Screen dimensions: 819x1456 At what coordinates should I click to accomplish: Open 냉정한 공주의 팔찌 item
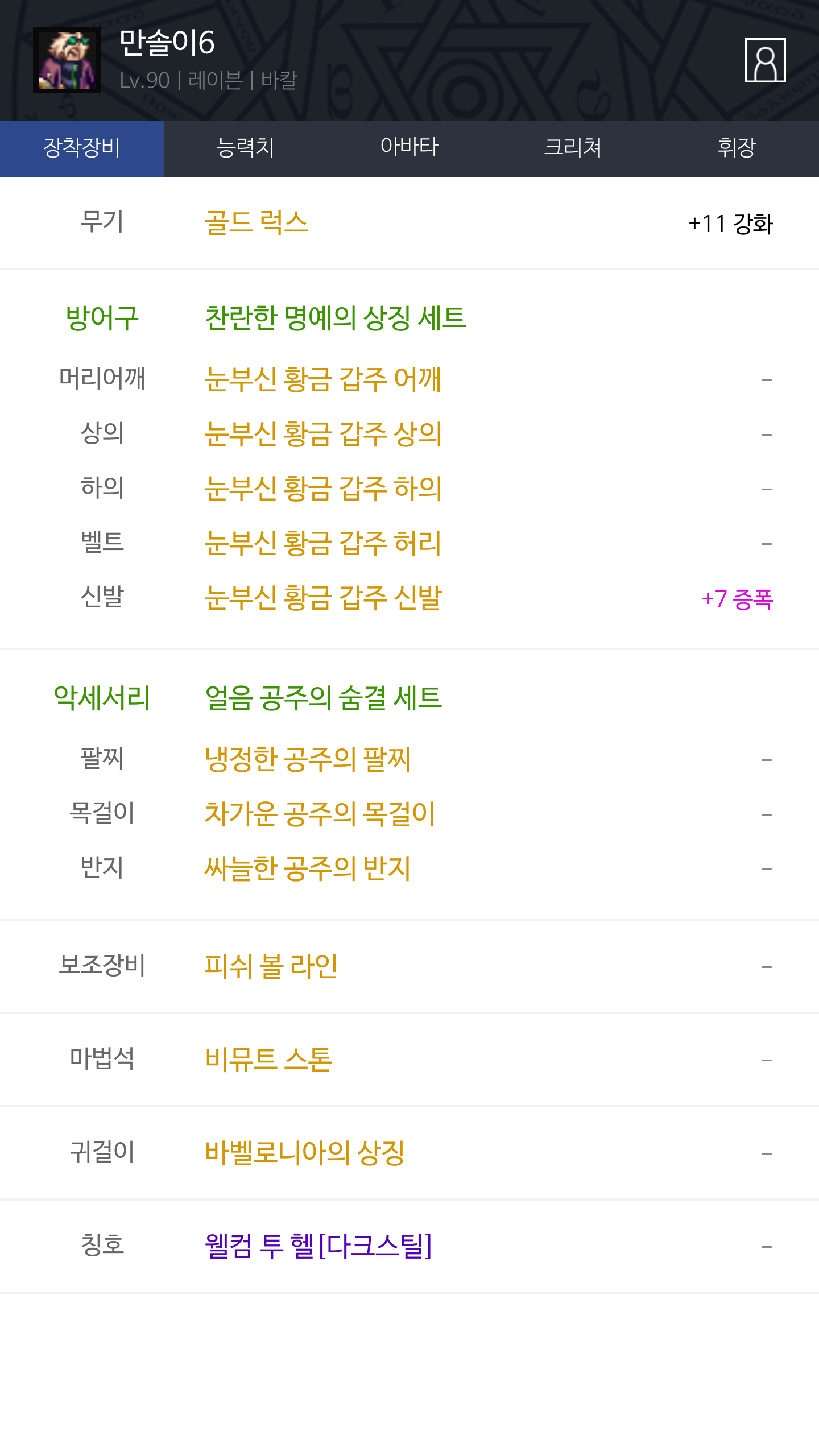[307, 759]
